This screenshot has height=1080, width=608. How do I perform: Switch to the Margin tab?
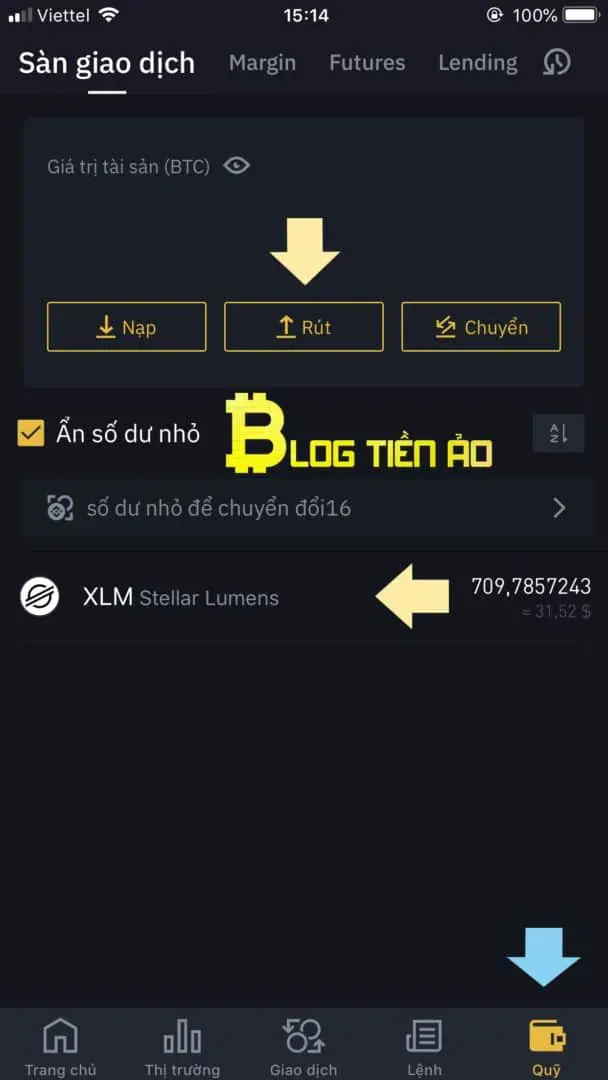[x=262, y=63]
